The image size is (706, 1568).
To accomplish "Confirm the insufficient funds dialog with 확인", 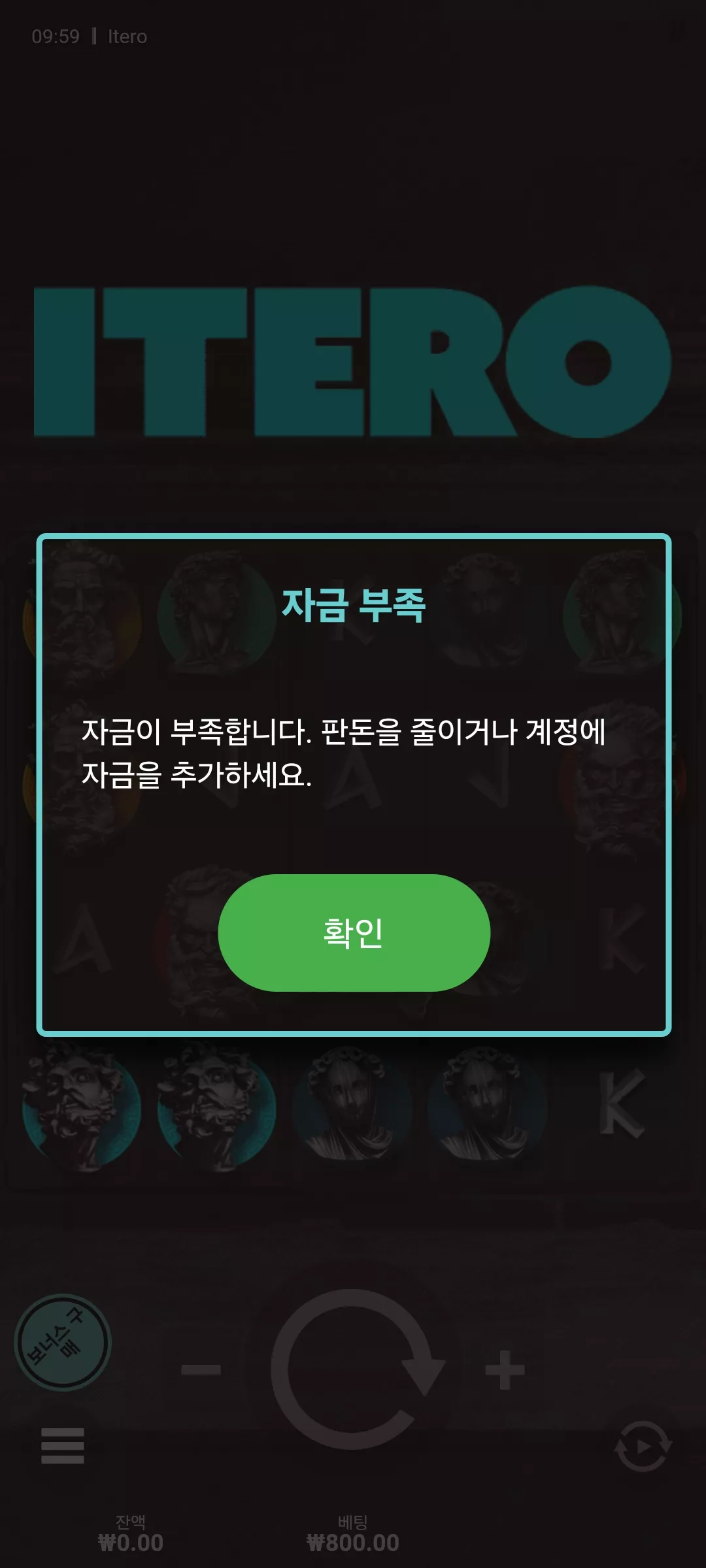I will pos(354,932).
